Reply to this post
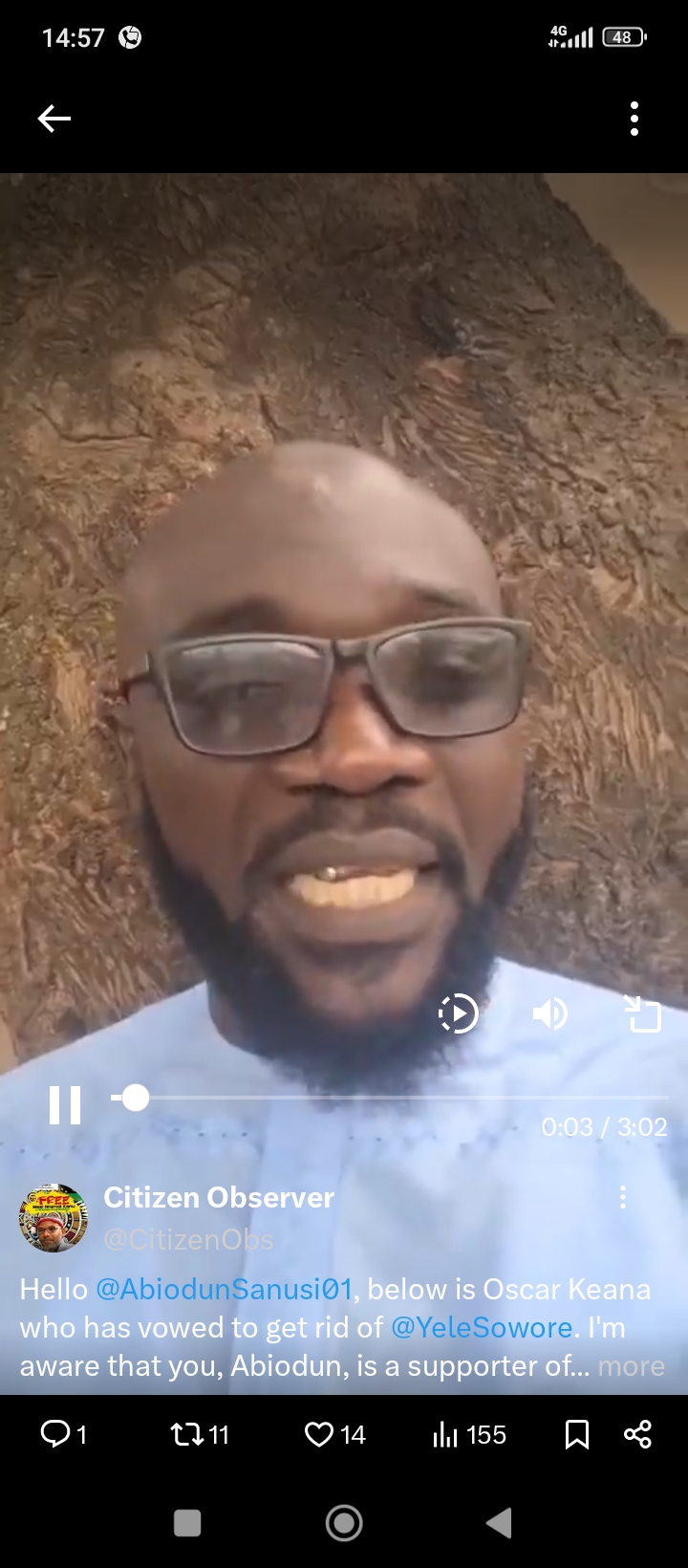The width and height of the screenshot is (688, 1568). click(64, 1434)
